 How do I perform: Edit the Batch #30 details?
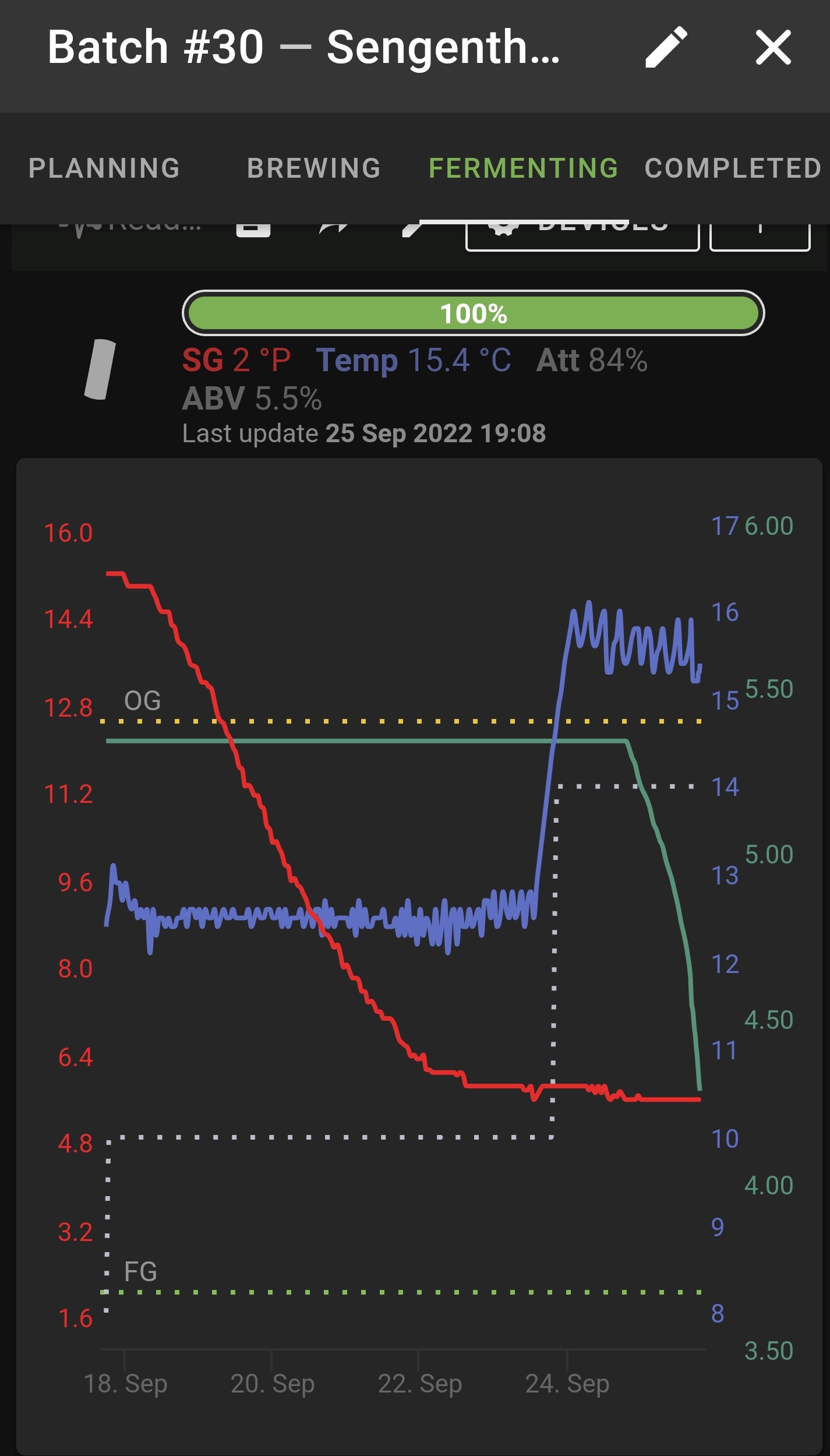click(666, 47)
